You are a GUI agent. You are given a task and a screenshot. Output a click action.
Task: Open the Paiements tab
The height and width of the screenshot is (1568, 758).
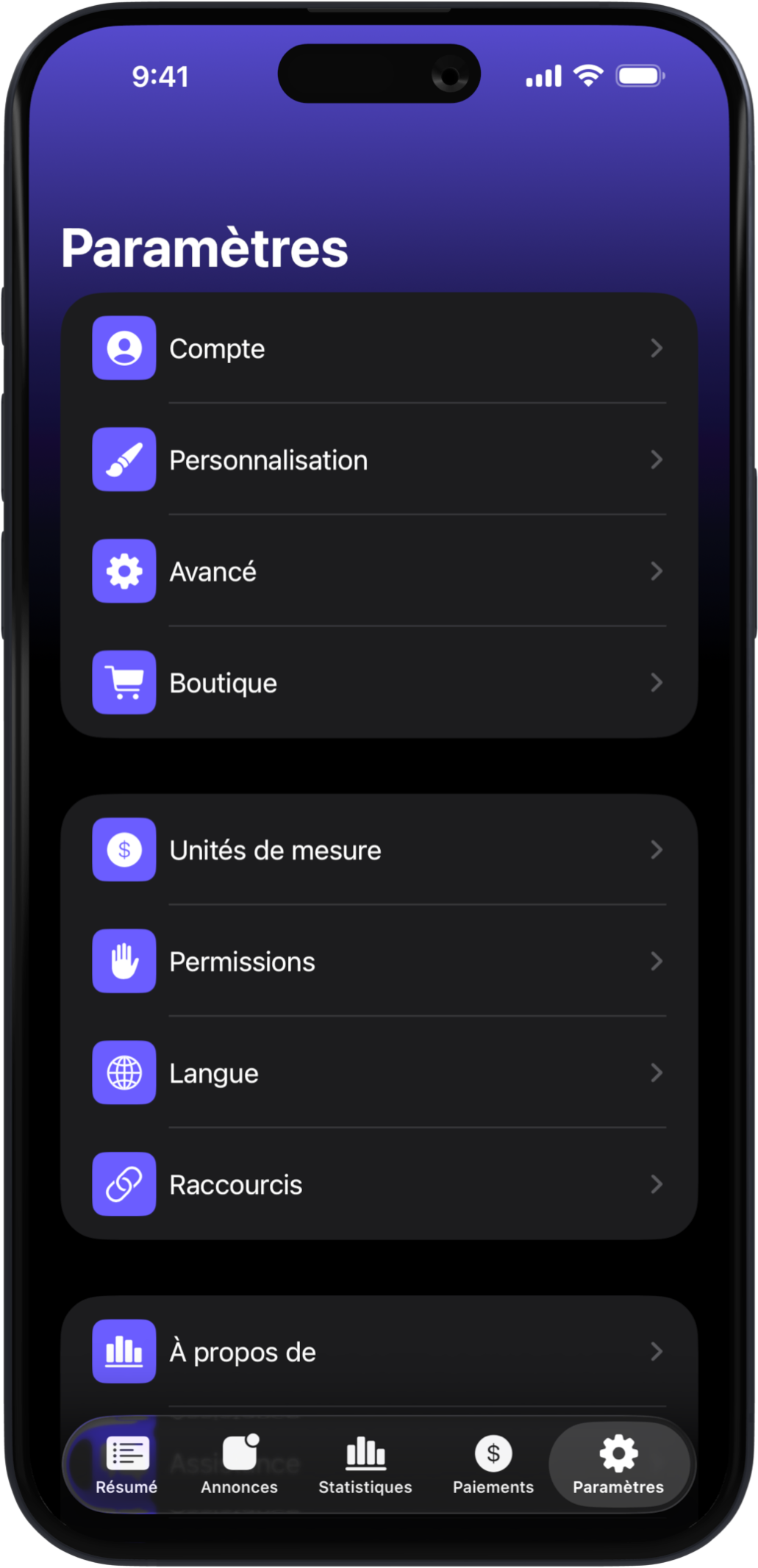[x=493, y=1464]
